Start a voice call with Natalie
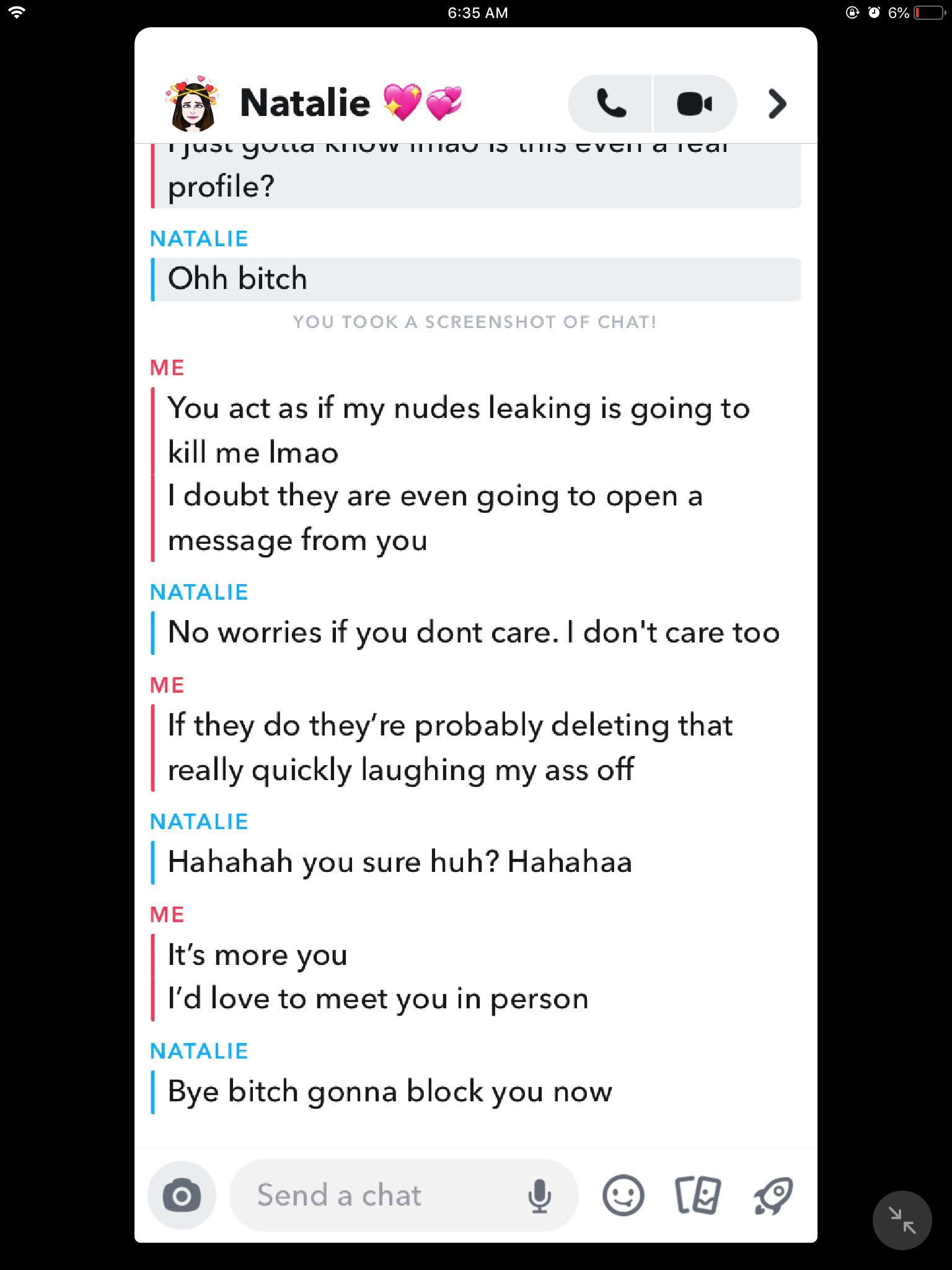 tap(610, 104)
